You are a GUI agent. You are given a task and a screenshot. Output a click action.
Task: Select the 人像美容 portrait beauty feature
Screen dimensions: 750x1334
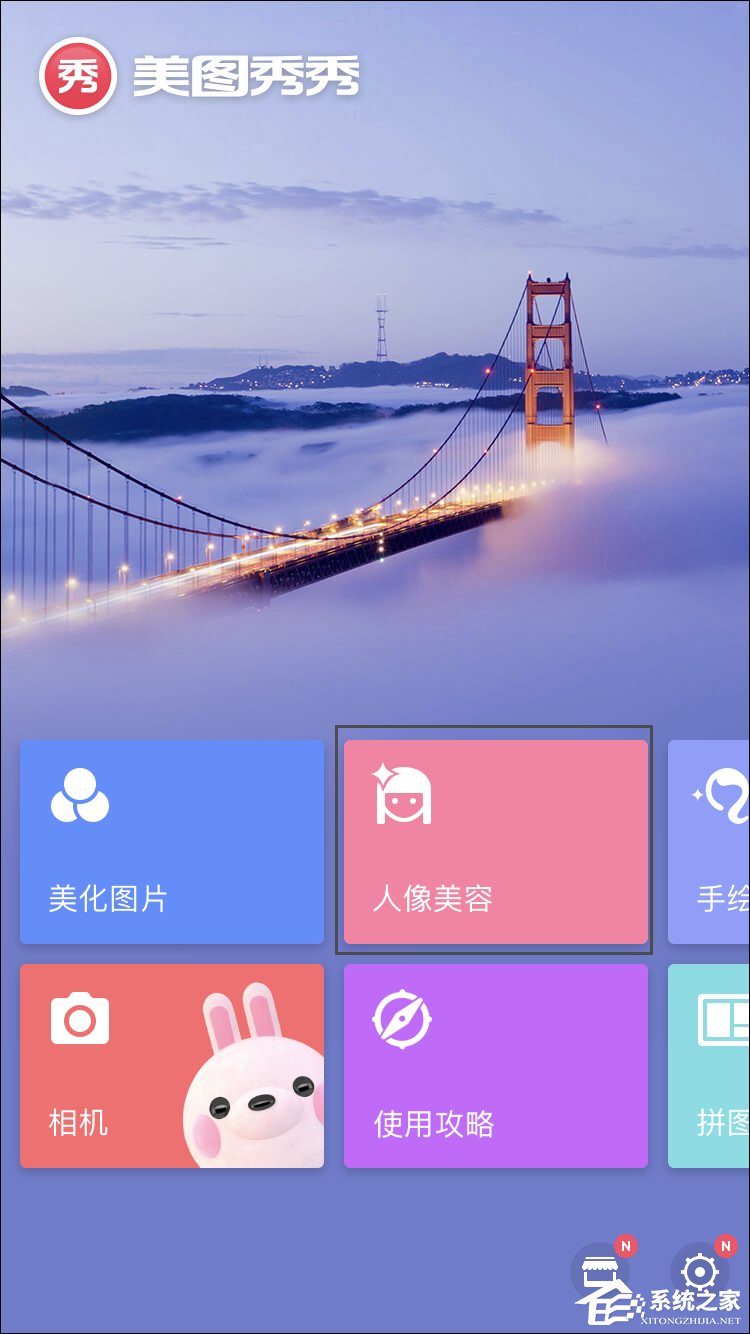click(494, 840)
